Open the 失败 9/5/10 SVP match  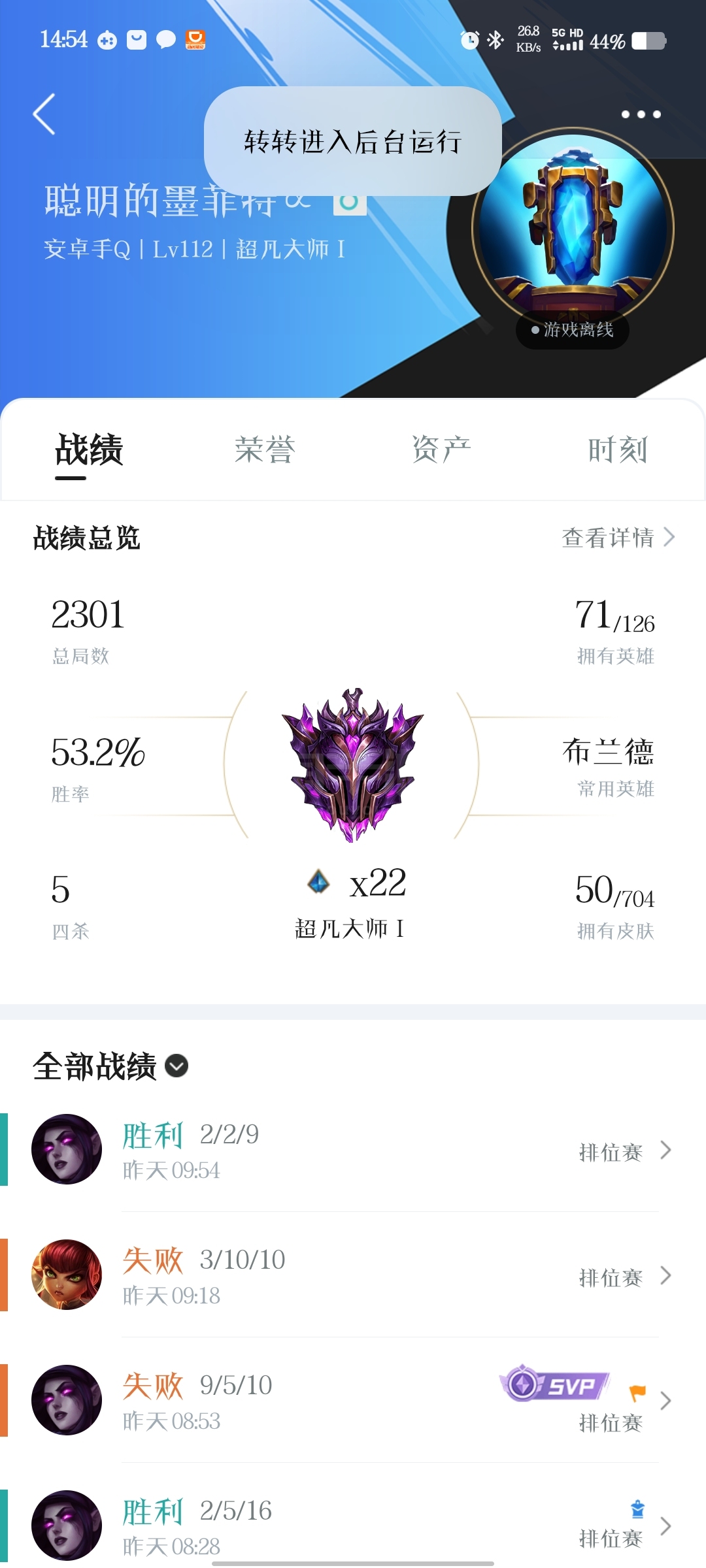click(353, 1401)
